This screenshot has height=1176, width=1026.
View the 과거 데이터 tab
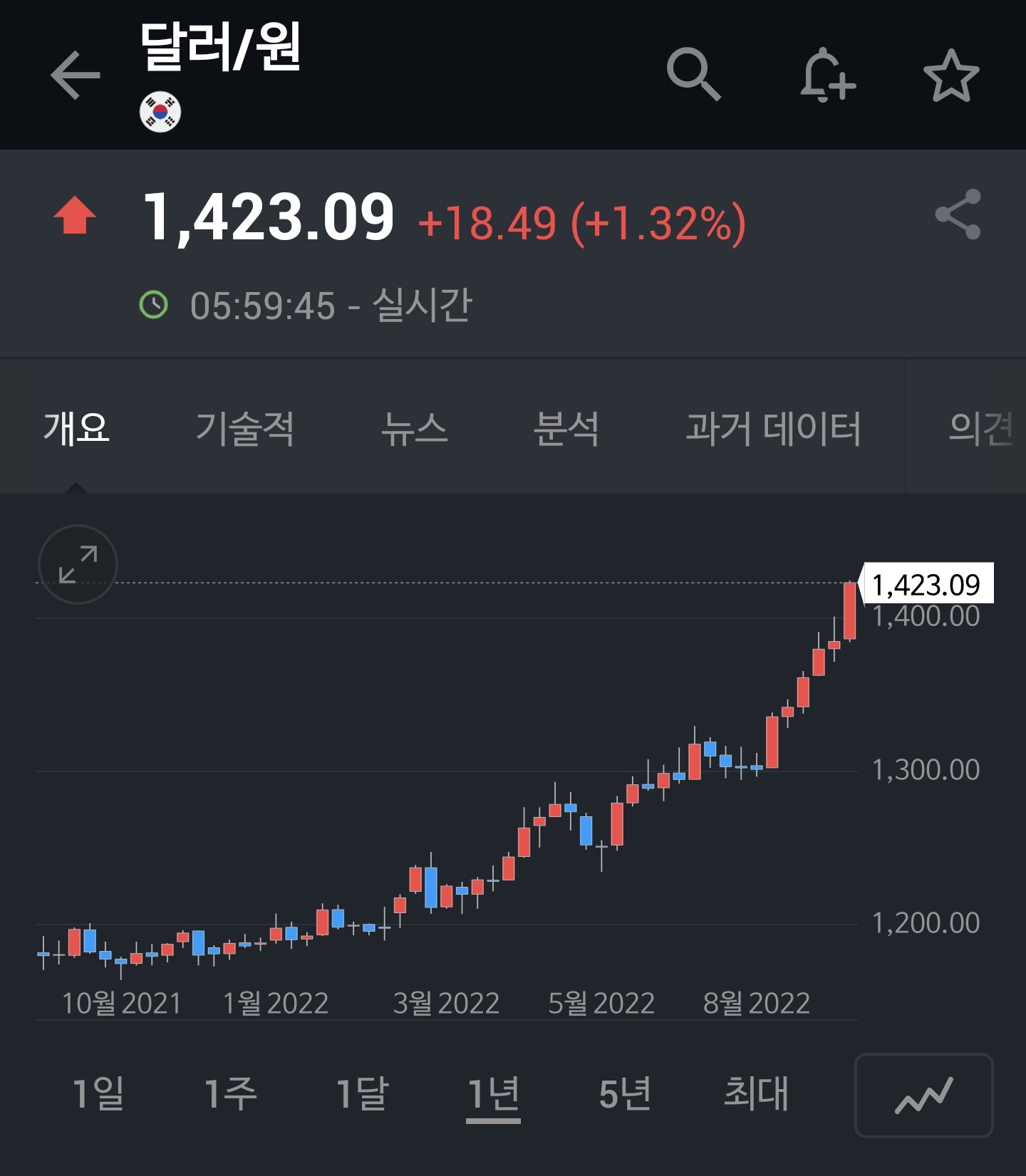point(773,428)
